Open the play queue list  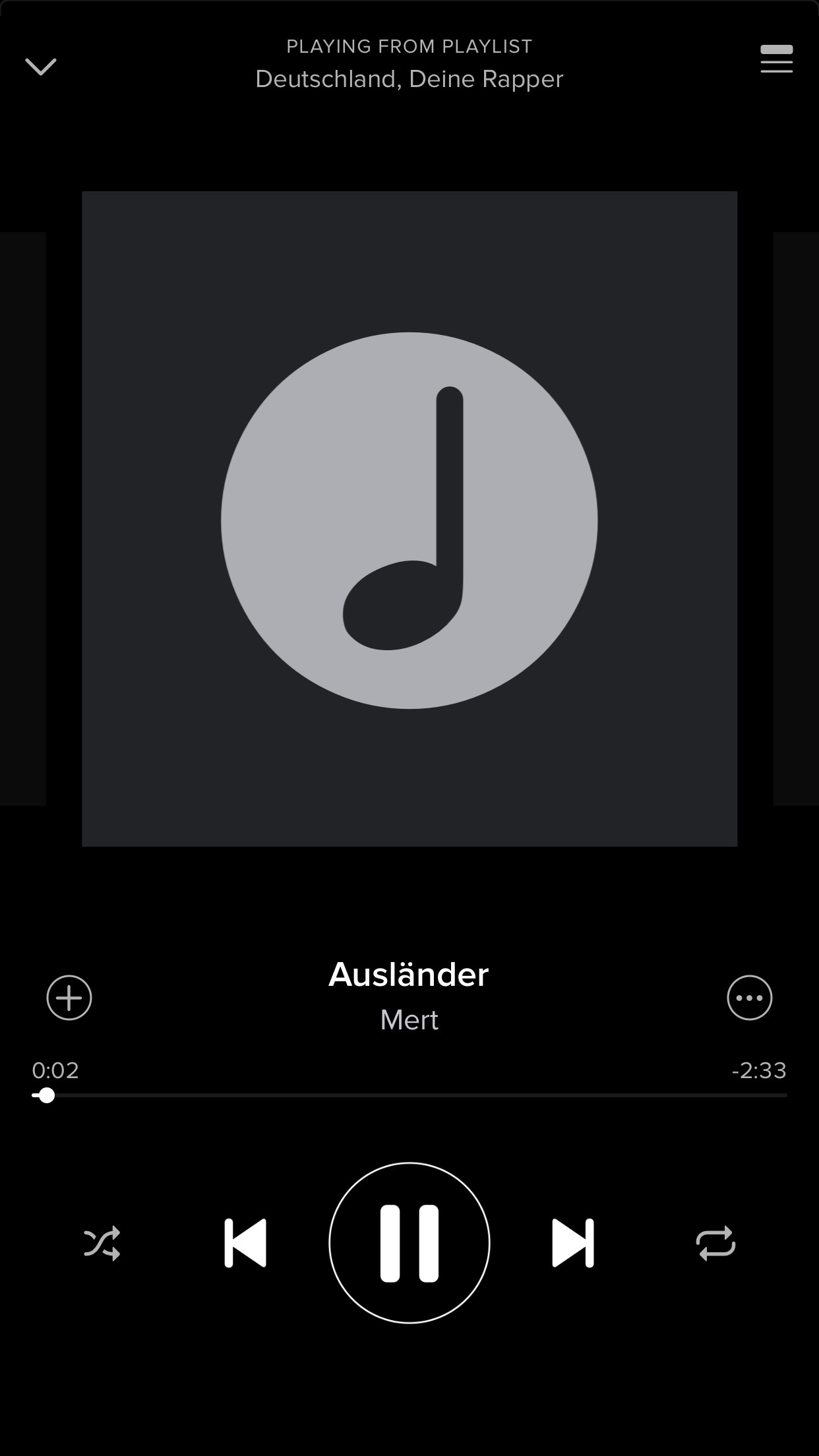tap(776, 60)
